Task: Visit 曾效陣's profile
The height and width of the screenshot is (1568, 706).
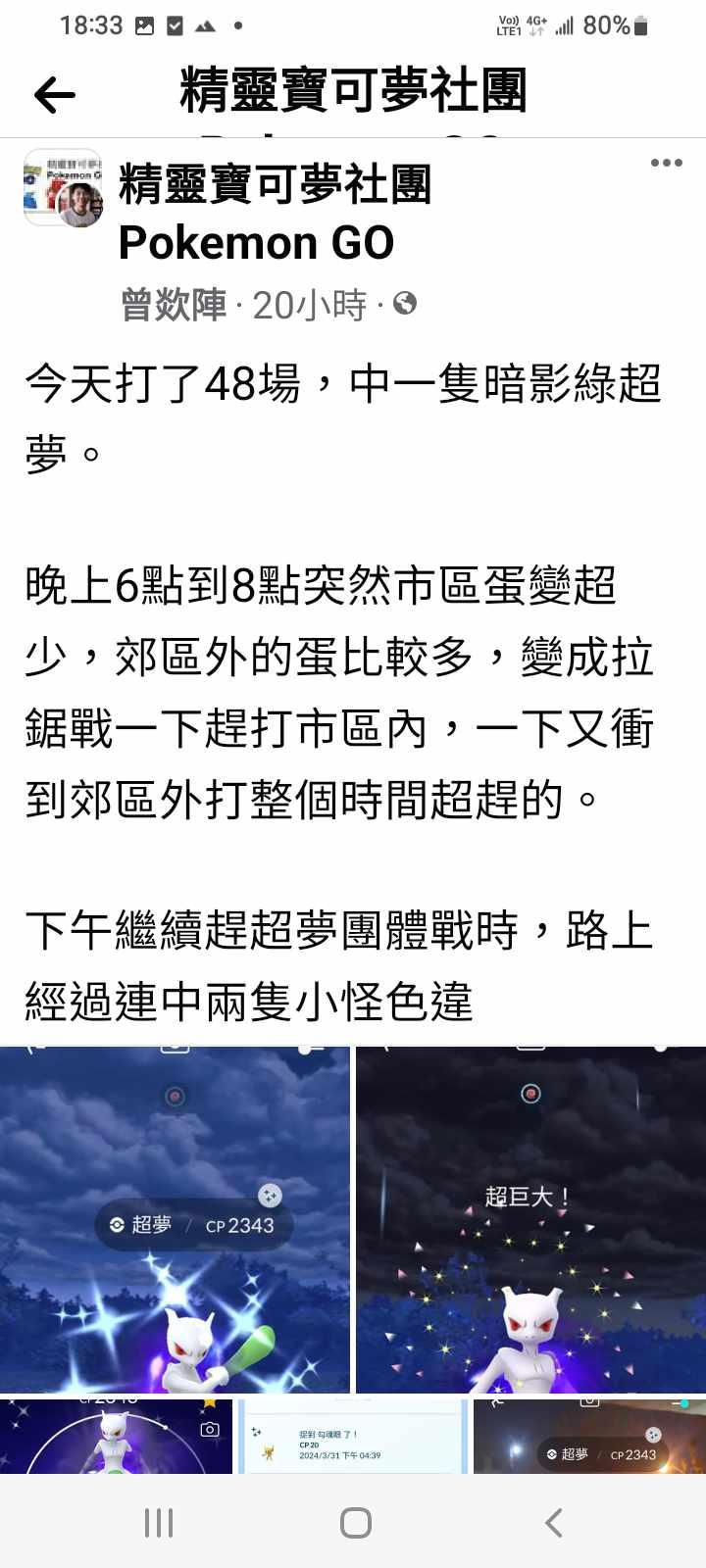Action: 174,306
